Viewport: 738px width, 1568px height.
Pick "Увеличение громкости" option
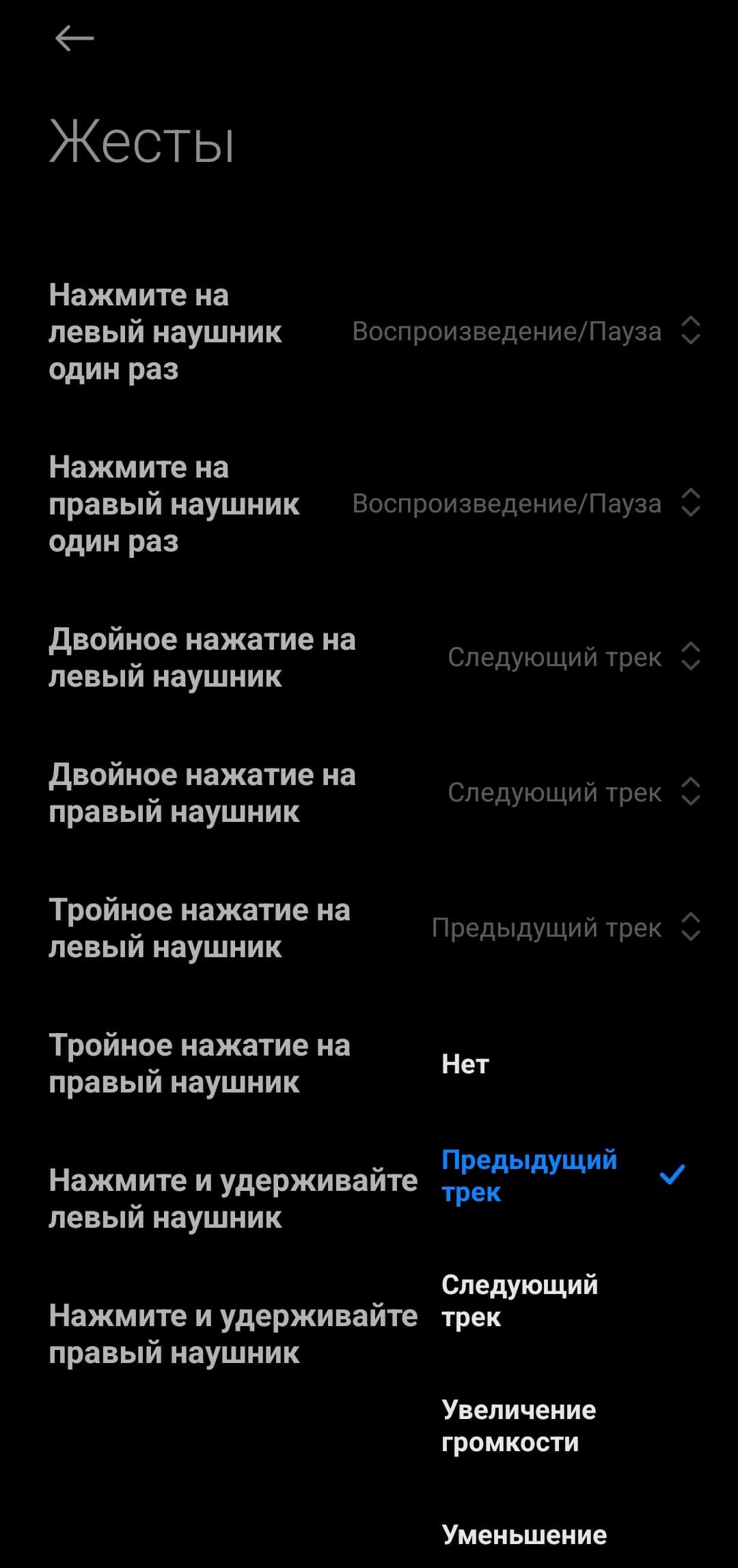click(x=519, y=1425)
